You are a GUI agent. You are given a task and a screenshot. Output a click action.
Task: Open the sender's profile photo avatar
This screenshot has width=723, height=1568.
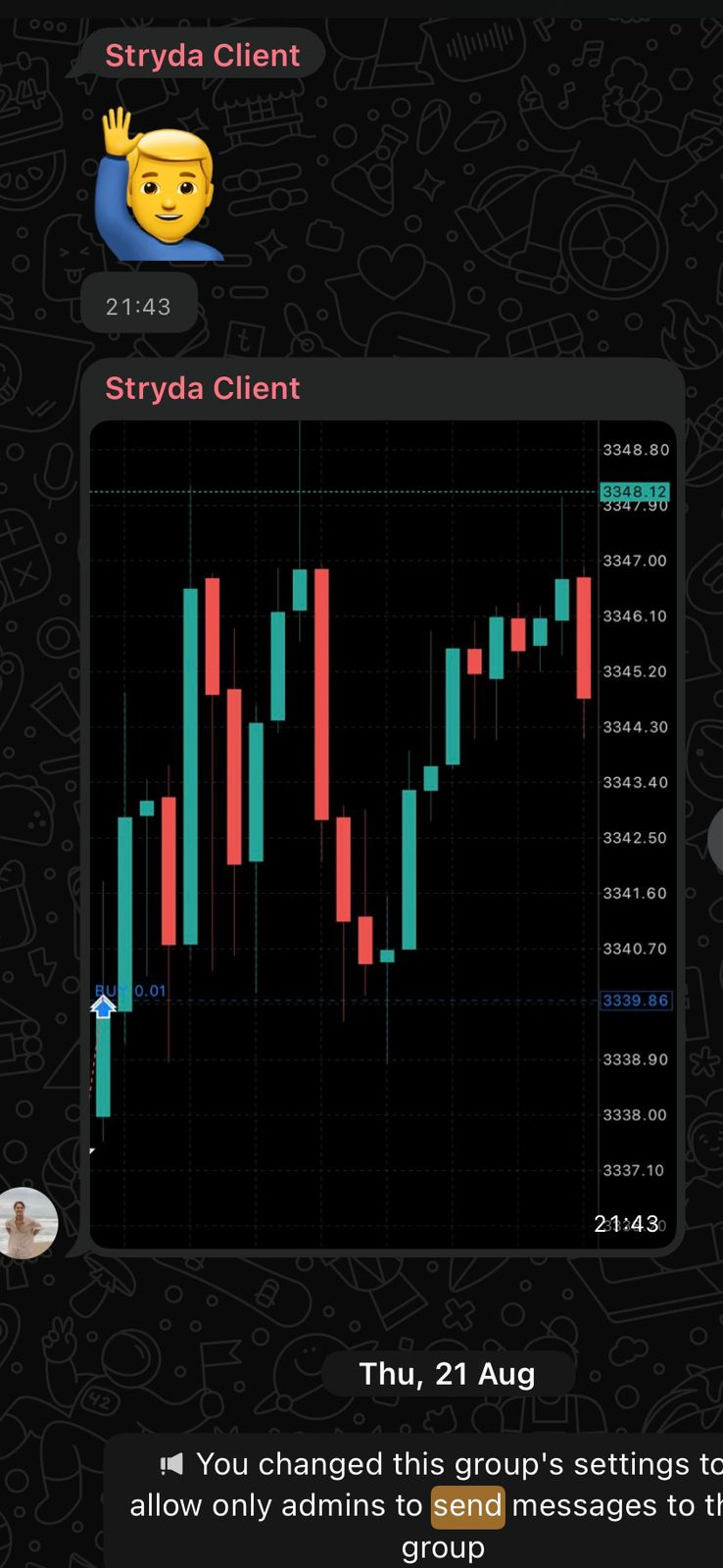pos(27,1222)
